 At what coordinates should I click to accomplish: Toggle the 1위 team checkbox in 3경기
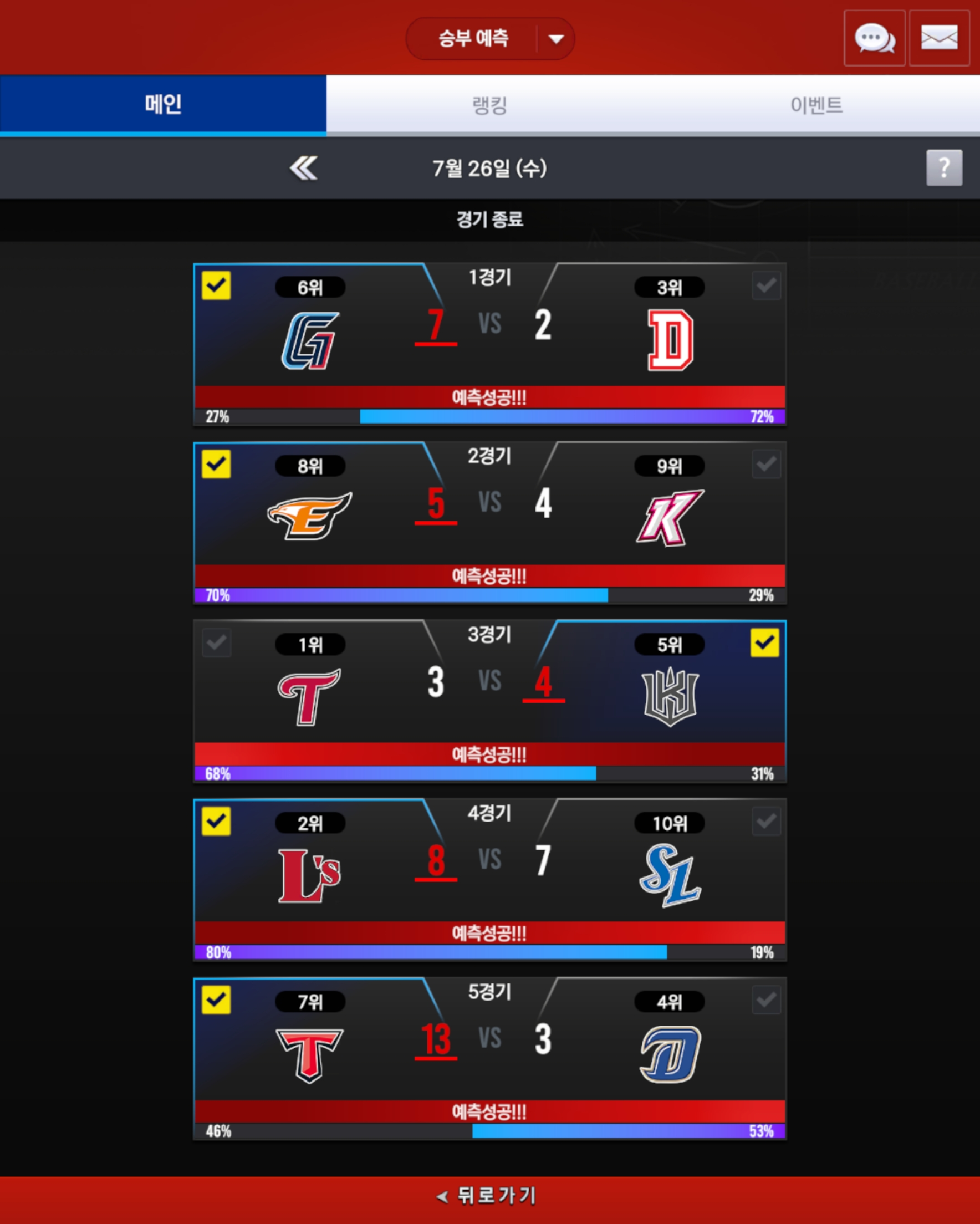tap(216, 642)
